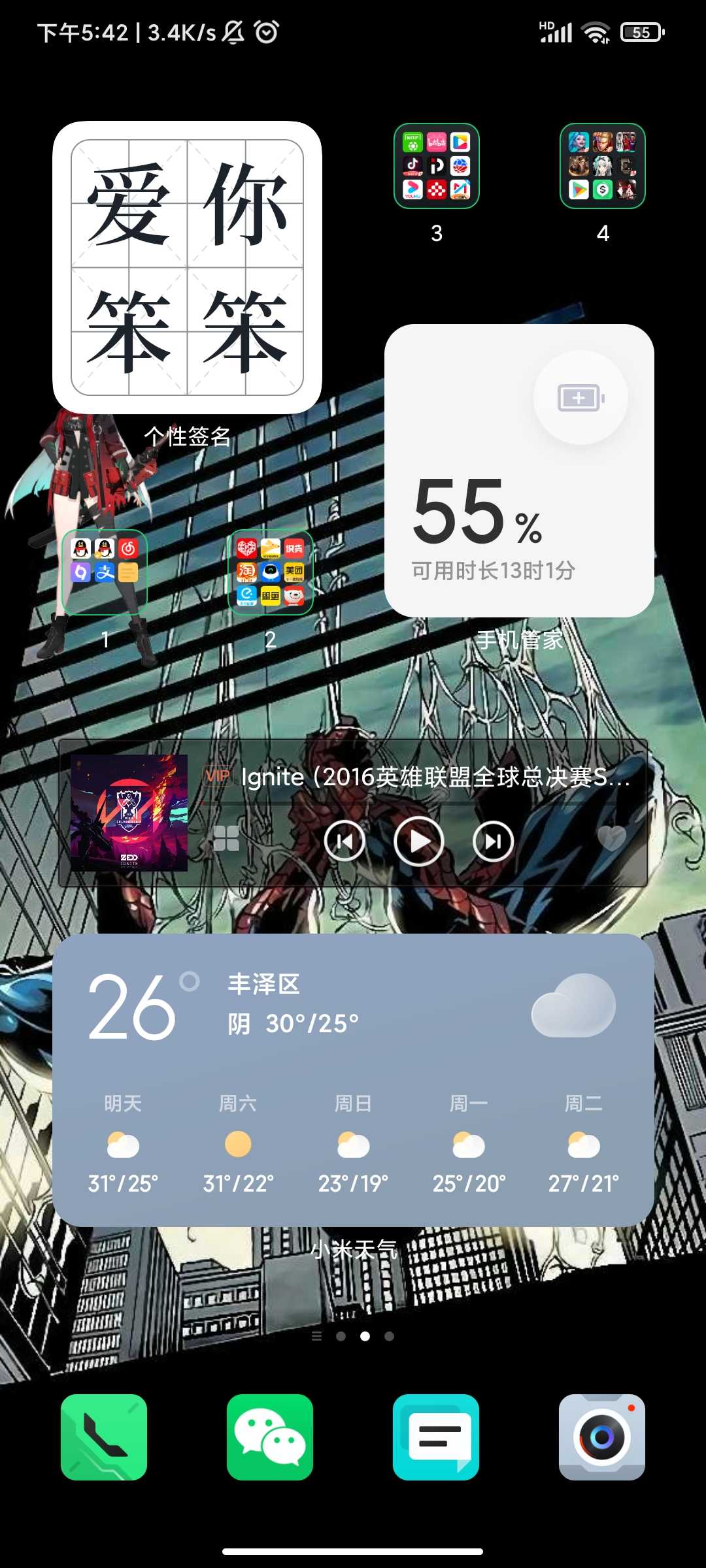
Task: Open app folder labeled 1
Action: pyautogui.click(x=105, y=572)
